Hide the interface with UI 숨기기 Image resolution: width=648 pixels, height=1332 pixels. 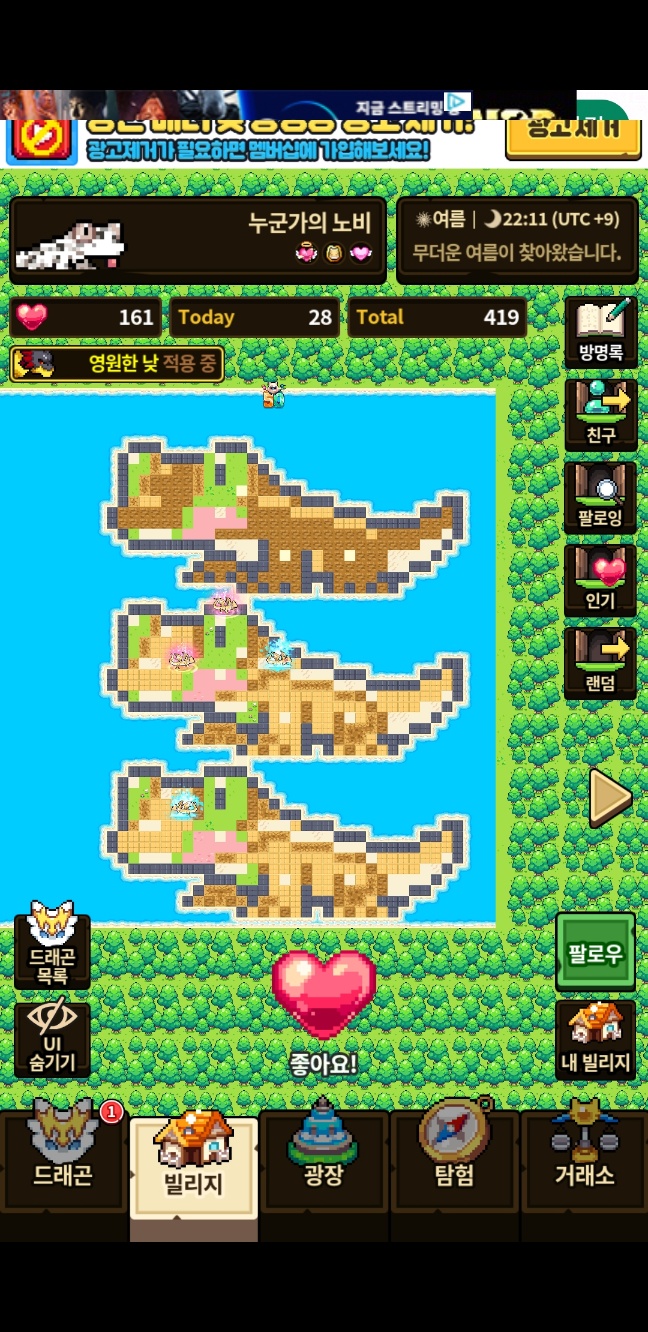[x=52, y=1038]
